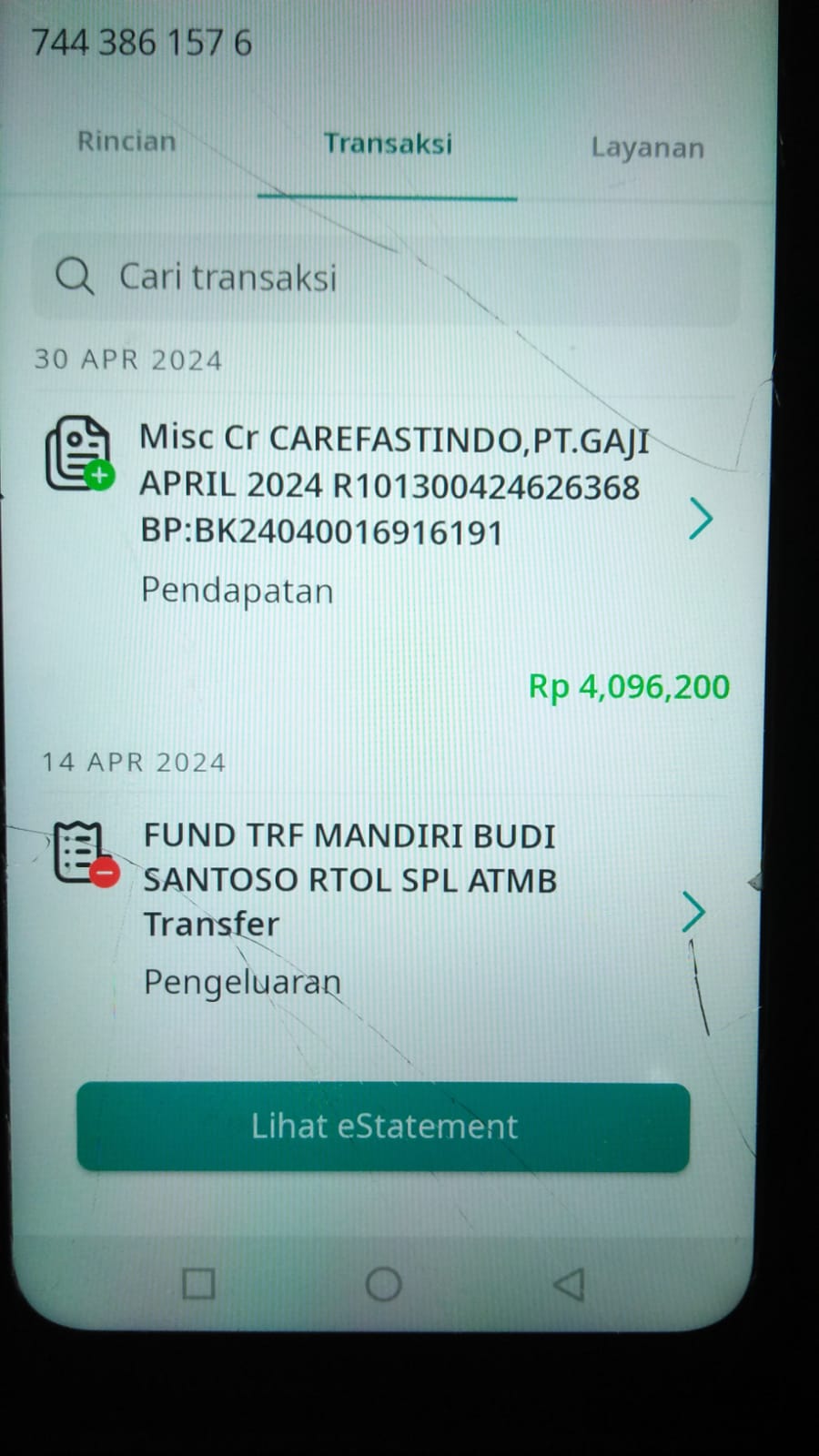Open the Layanan tab
The image size is (819, 1456).
point(647,147)
